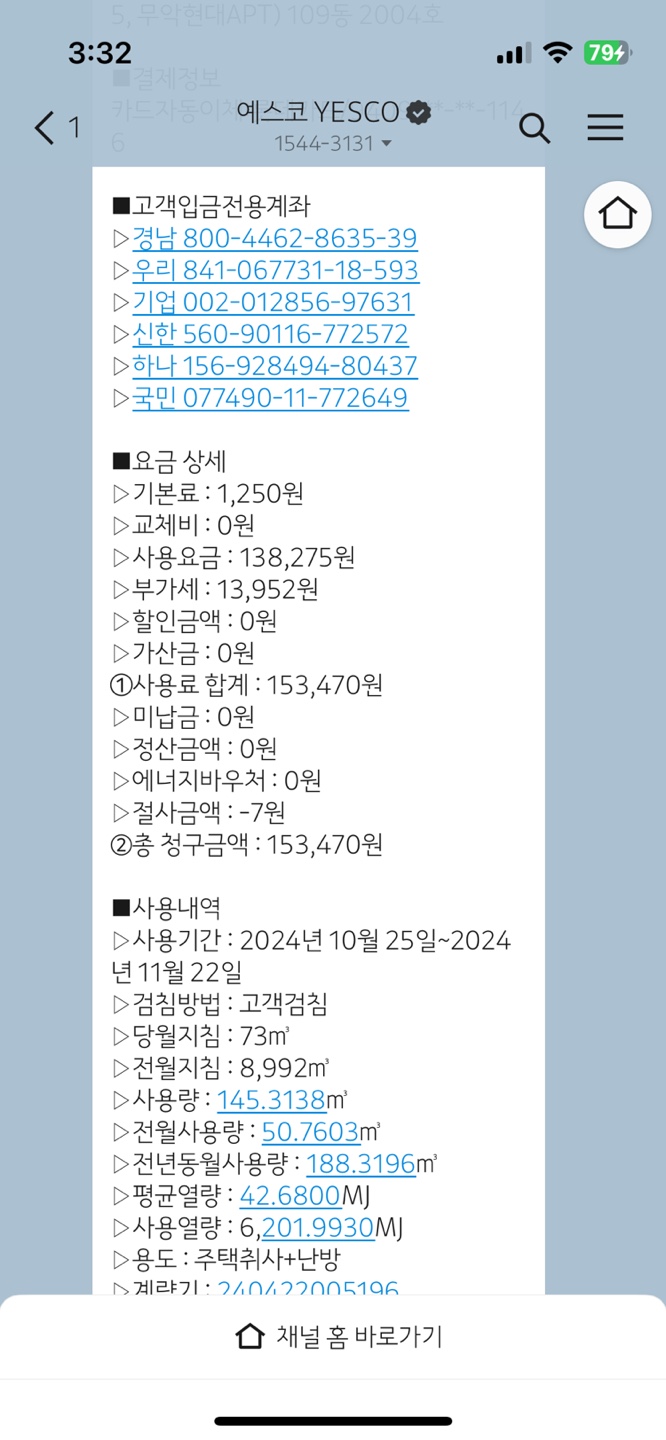
Task: Open the 경남 800-4462-8635-39 account link
Action: coord(274,239)
